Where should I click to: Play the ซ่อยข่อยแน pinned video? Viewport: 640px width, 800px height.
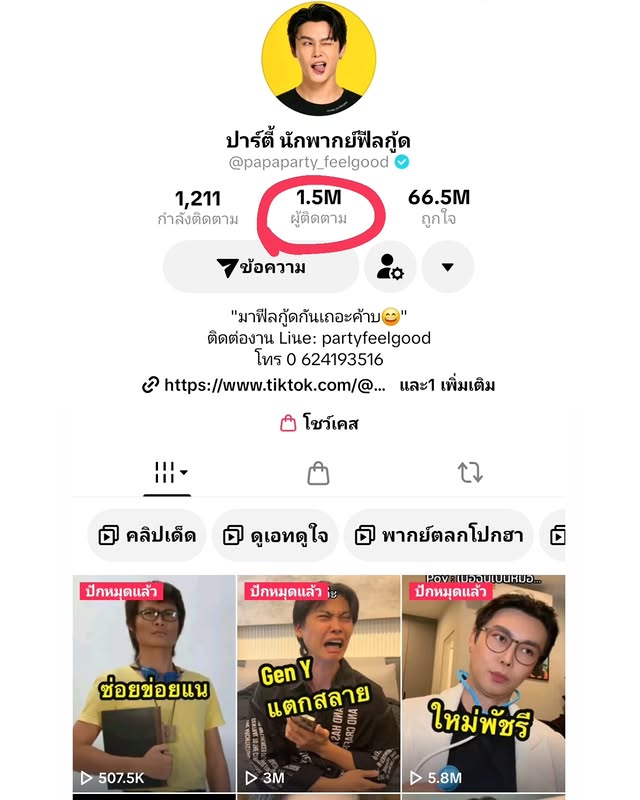coord(154,683)
